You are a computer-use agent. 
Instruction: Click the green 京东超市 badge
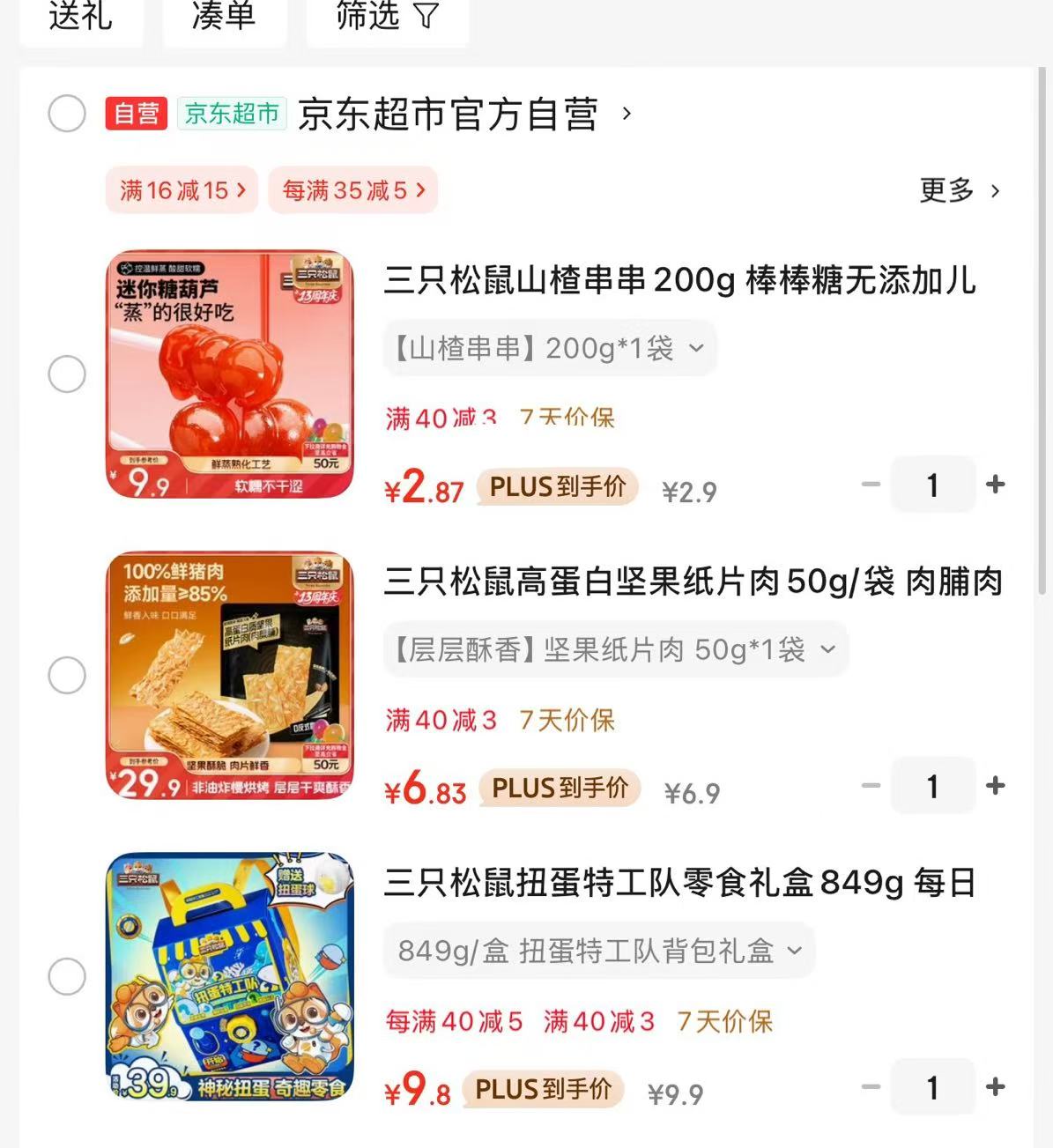[x=231, y=113]
